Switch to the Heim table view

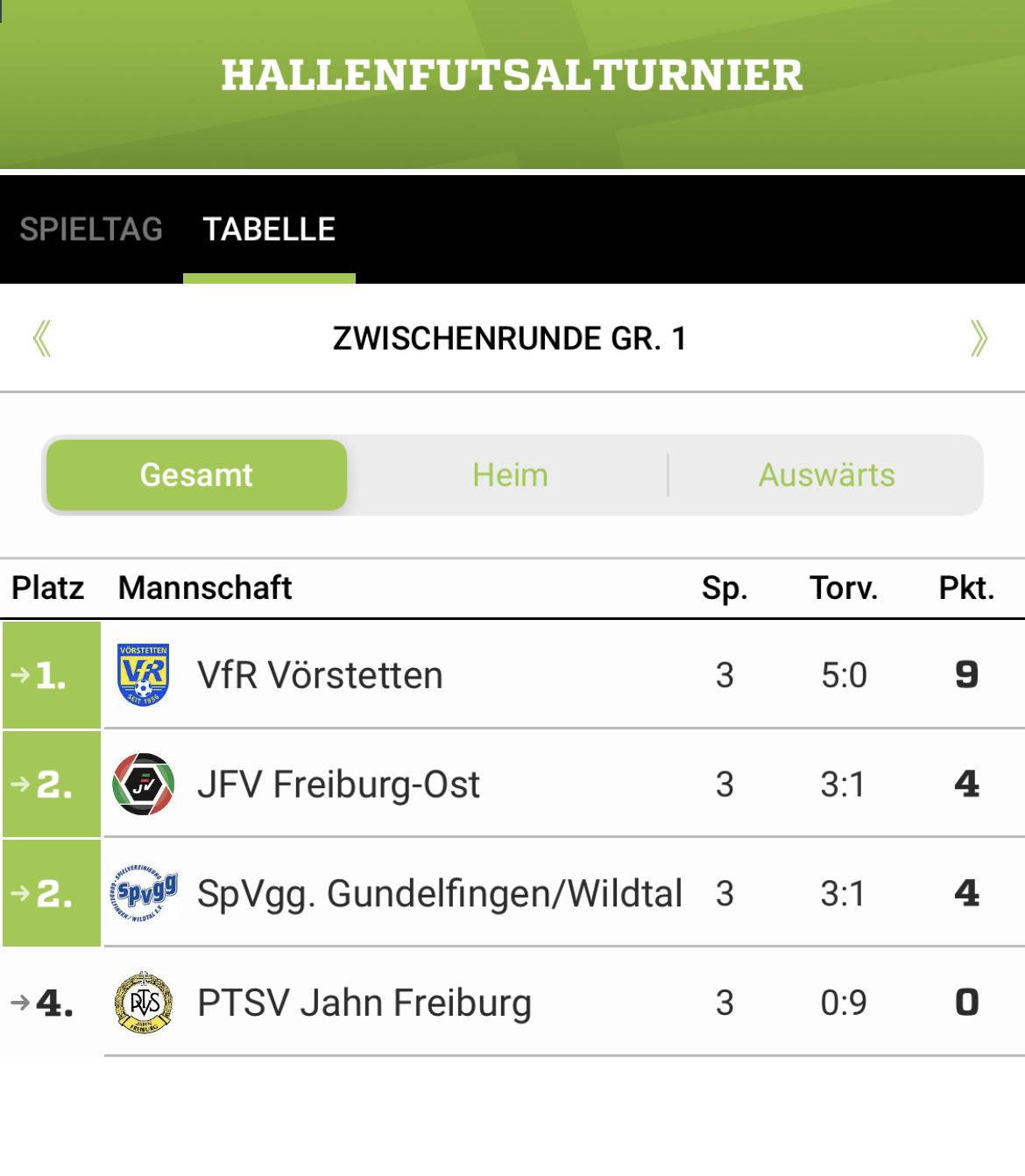point(510,475)
